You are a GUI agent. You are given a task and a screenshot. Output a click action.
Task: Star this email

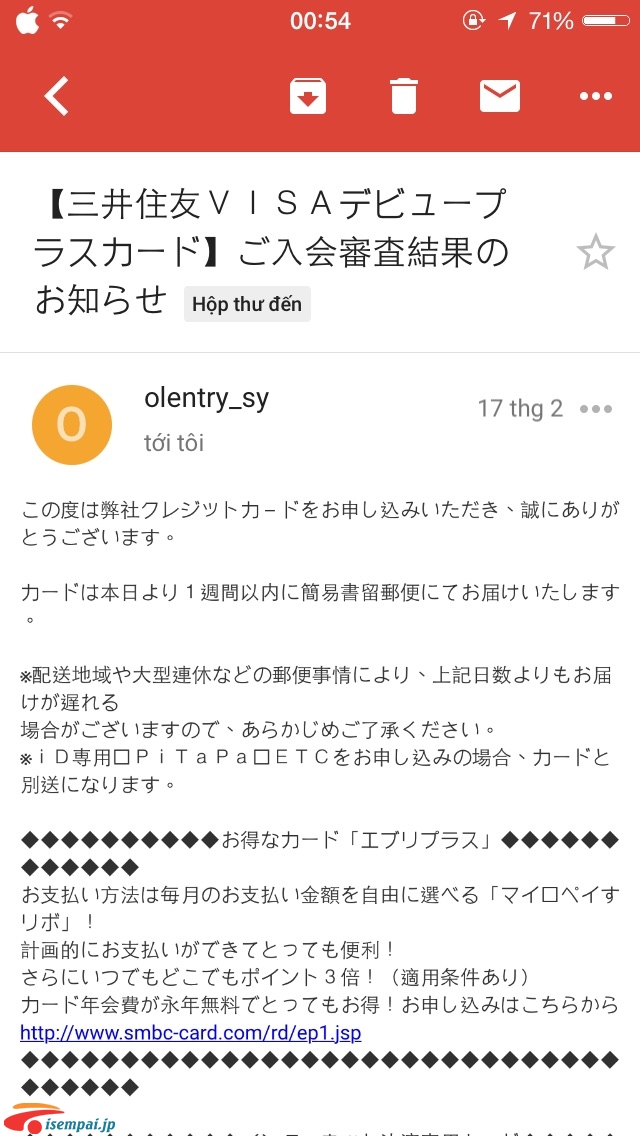pyautogui.click(x=596, y=253)
